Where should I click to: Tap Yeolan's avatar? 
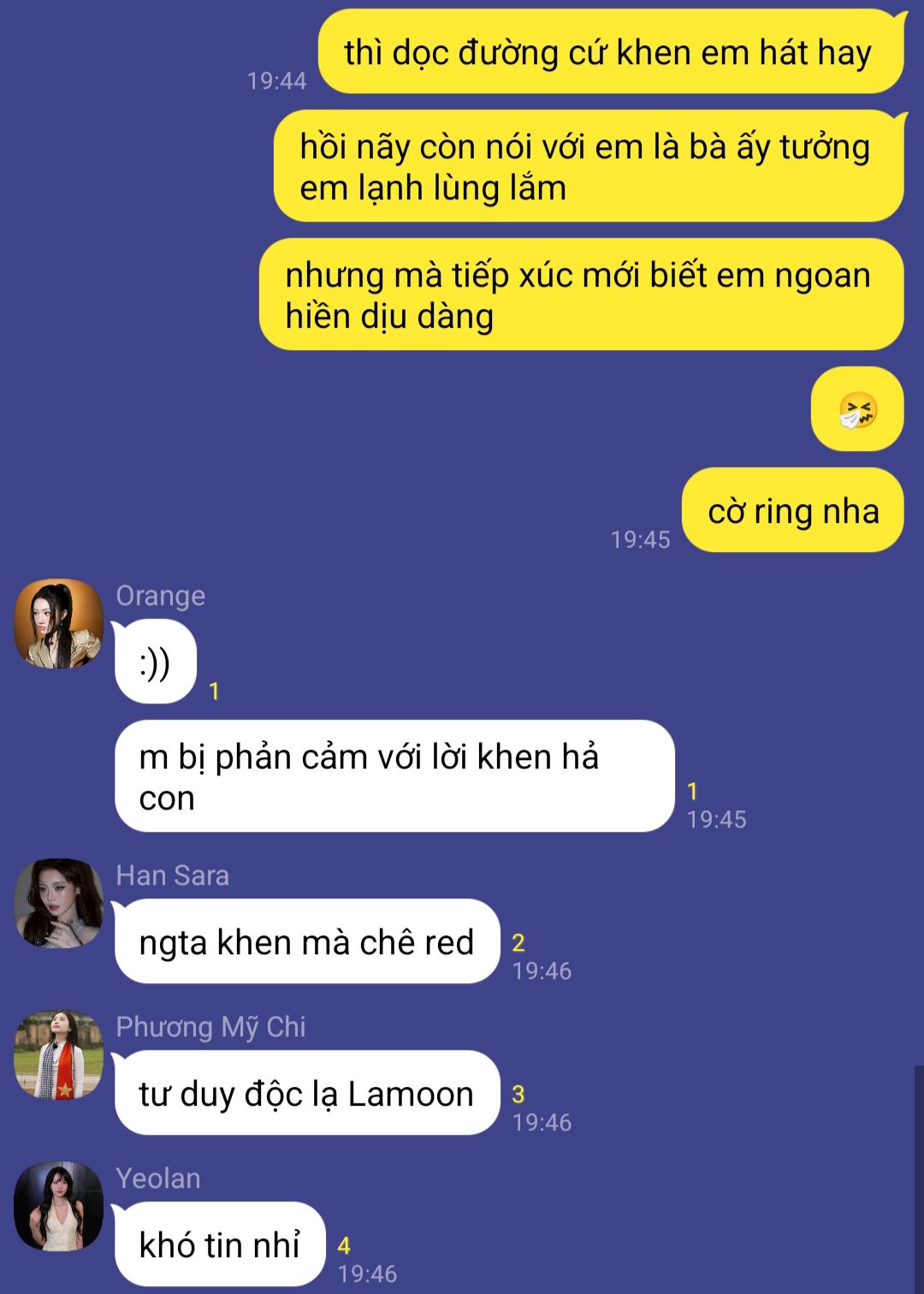click(58, 1207)
